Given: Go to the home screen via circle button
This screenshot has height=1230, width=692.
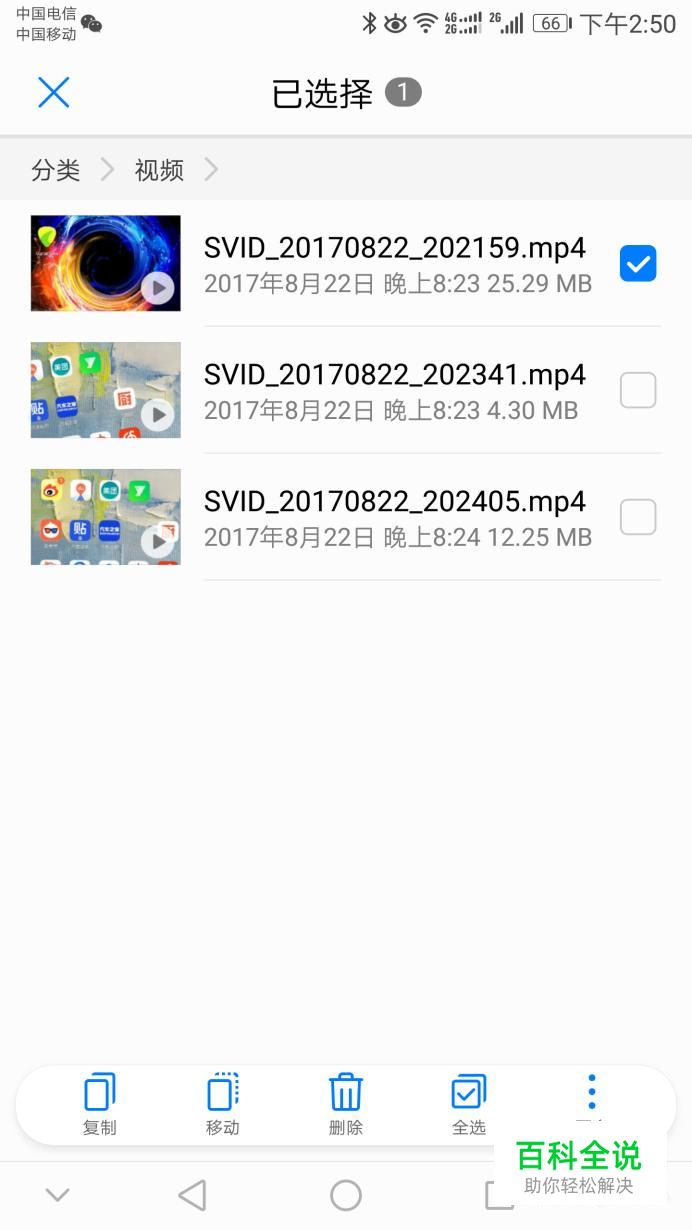Looking at the screenshot, I should pyautogui.click(x=346, y=1195).
